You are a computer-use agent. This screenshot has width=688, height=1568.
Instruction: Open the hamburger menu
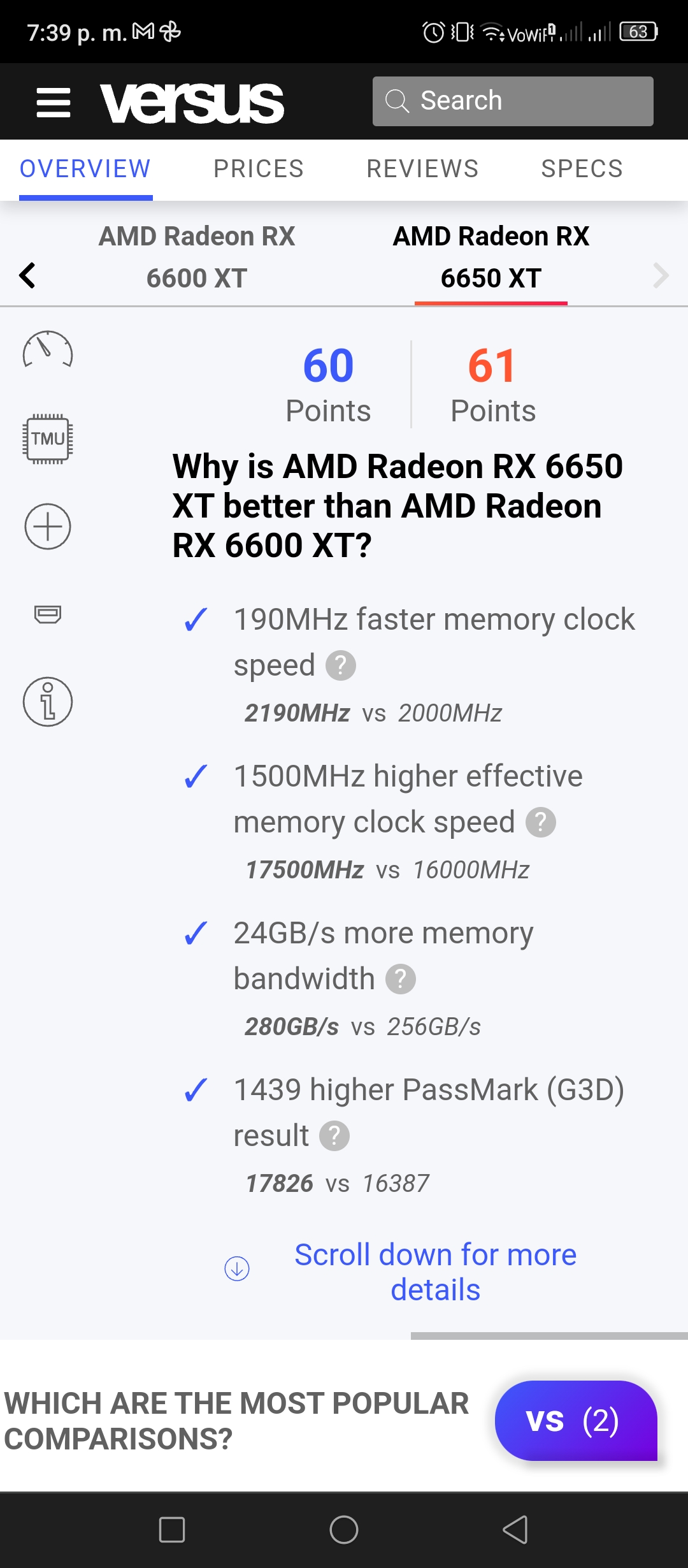[x=54, y=103]
